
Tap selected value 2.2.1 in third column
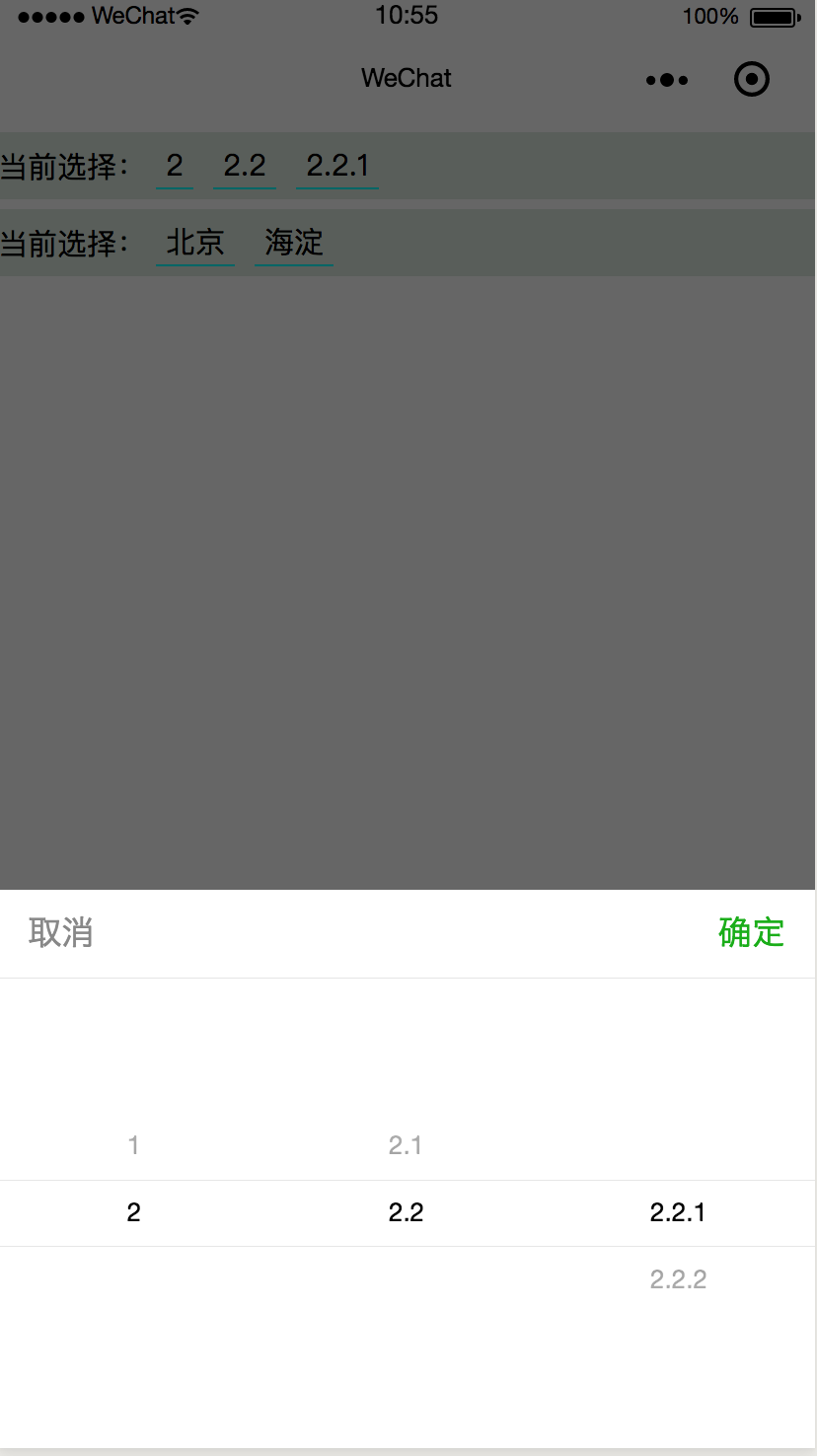[x=677, y=1212]
